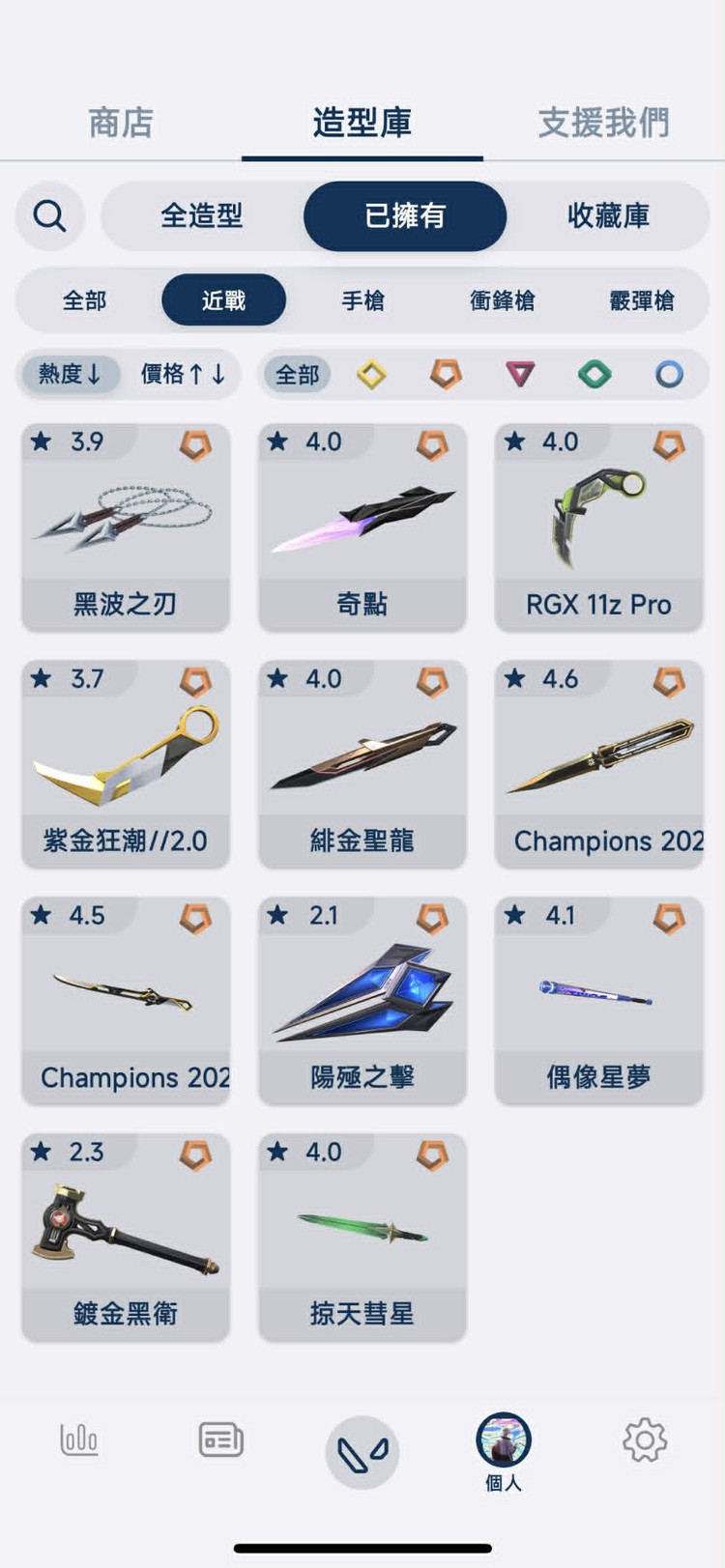This screenshot has width=725, height=1568.
Task: Open the search magnifier icon
Action: pyautogui.click(x=50, y=216)
